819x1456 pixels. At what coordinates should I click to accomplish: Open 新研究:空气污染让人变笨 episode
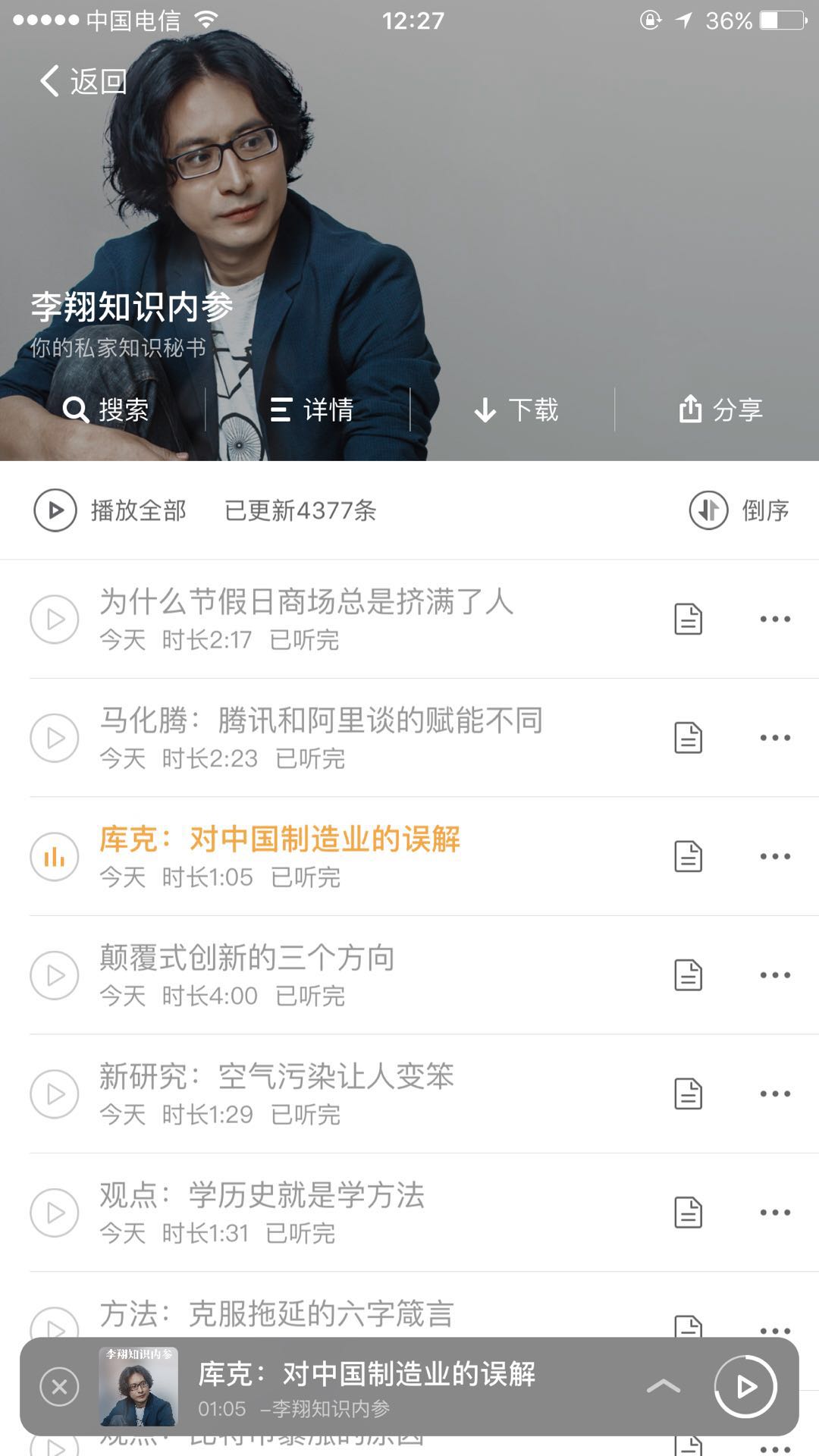tap(277, 1077)
